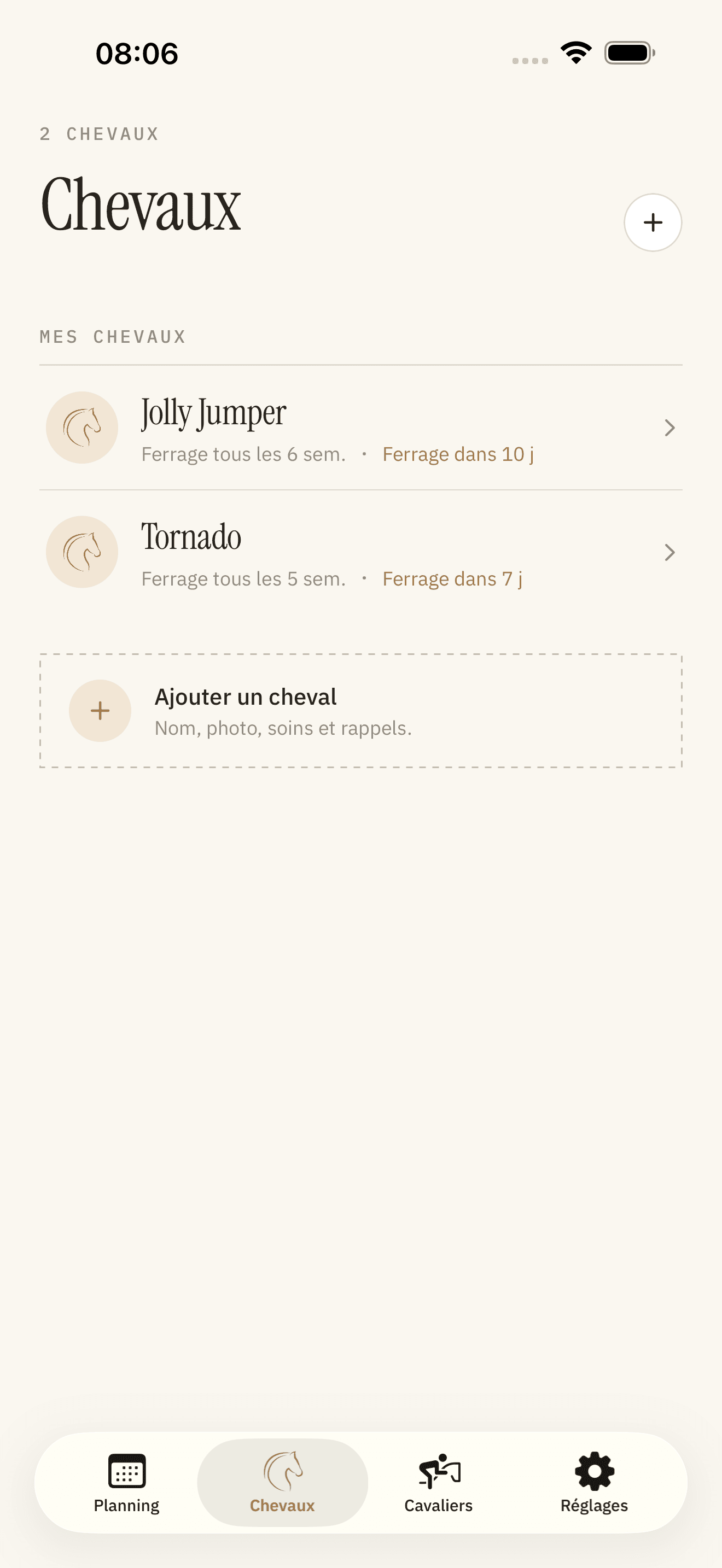Open the Réglages tab
This screenshot has height=1568, width=722.
[x=594, y=1483]
